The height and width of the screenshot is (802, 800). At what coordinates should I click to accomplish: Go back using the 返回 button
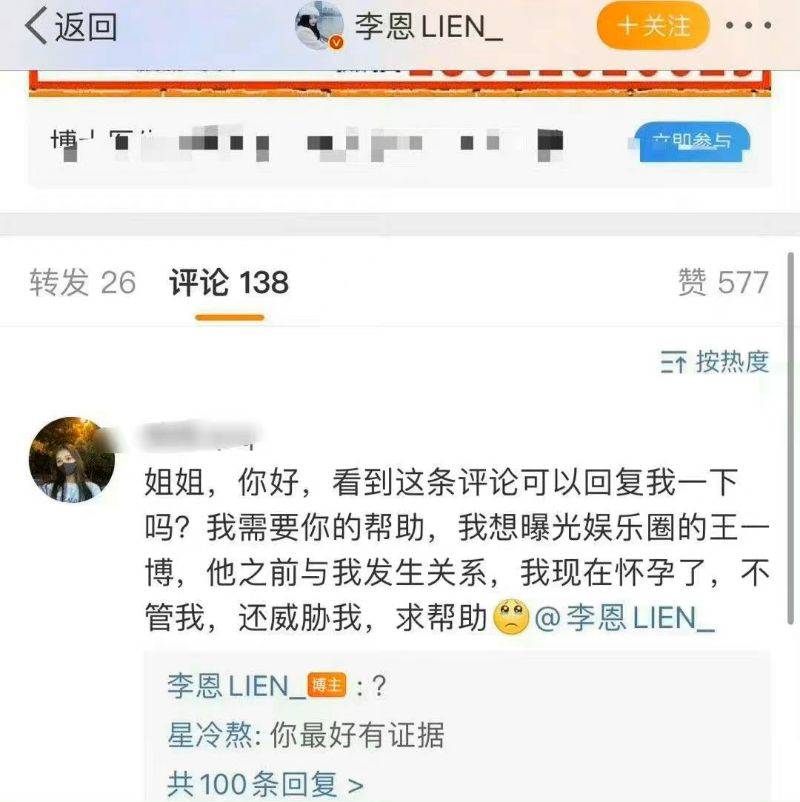pyautogui.click(x=71, y=27)
